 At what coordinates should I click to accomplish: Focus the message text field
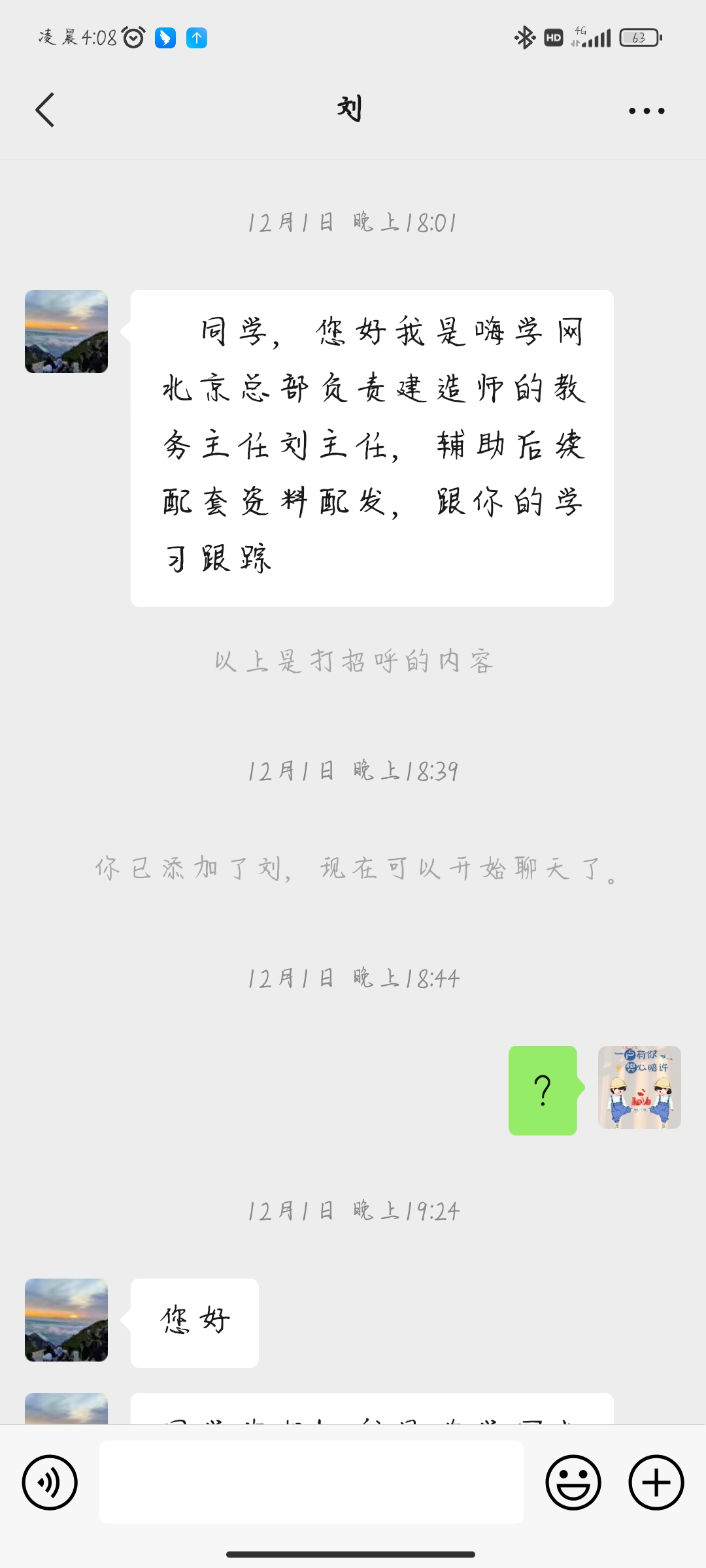[x=311, y=1482]
